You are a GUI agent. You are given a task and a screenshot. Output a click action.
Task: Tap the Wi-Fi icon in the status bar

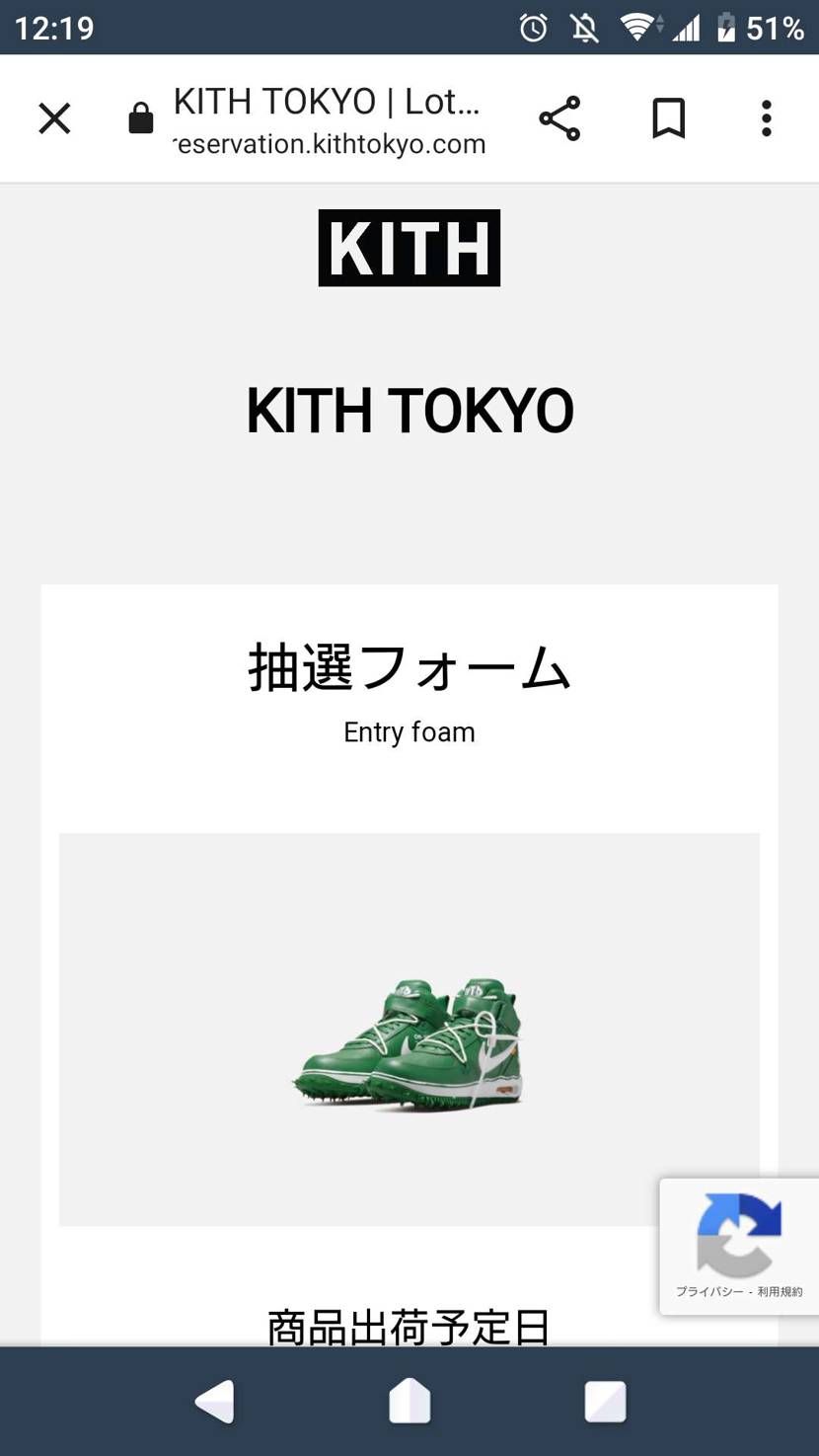[x=638, y=27]
